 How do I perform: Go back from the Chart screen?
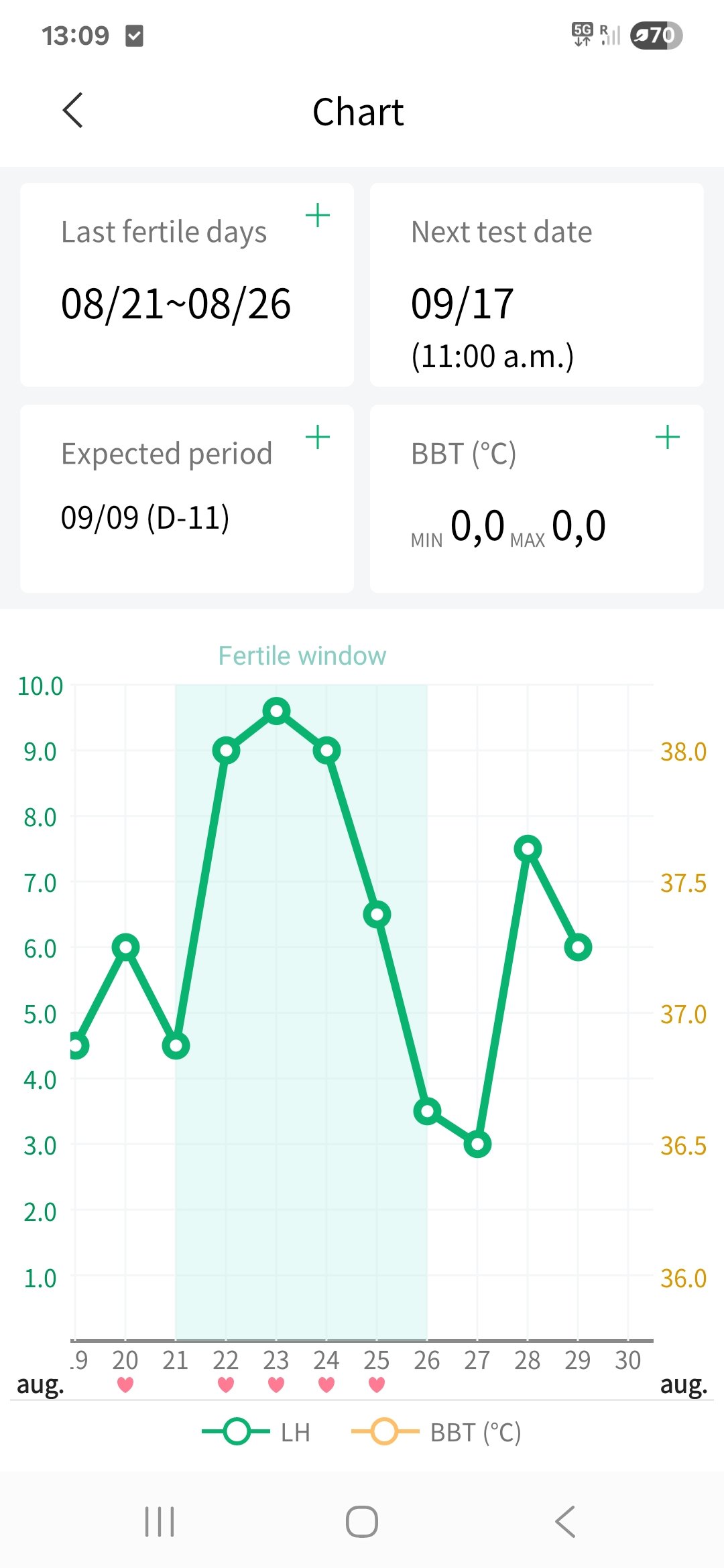(73, 111)
